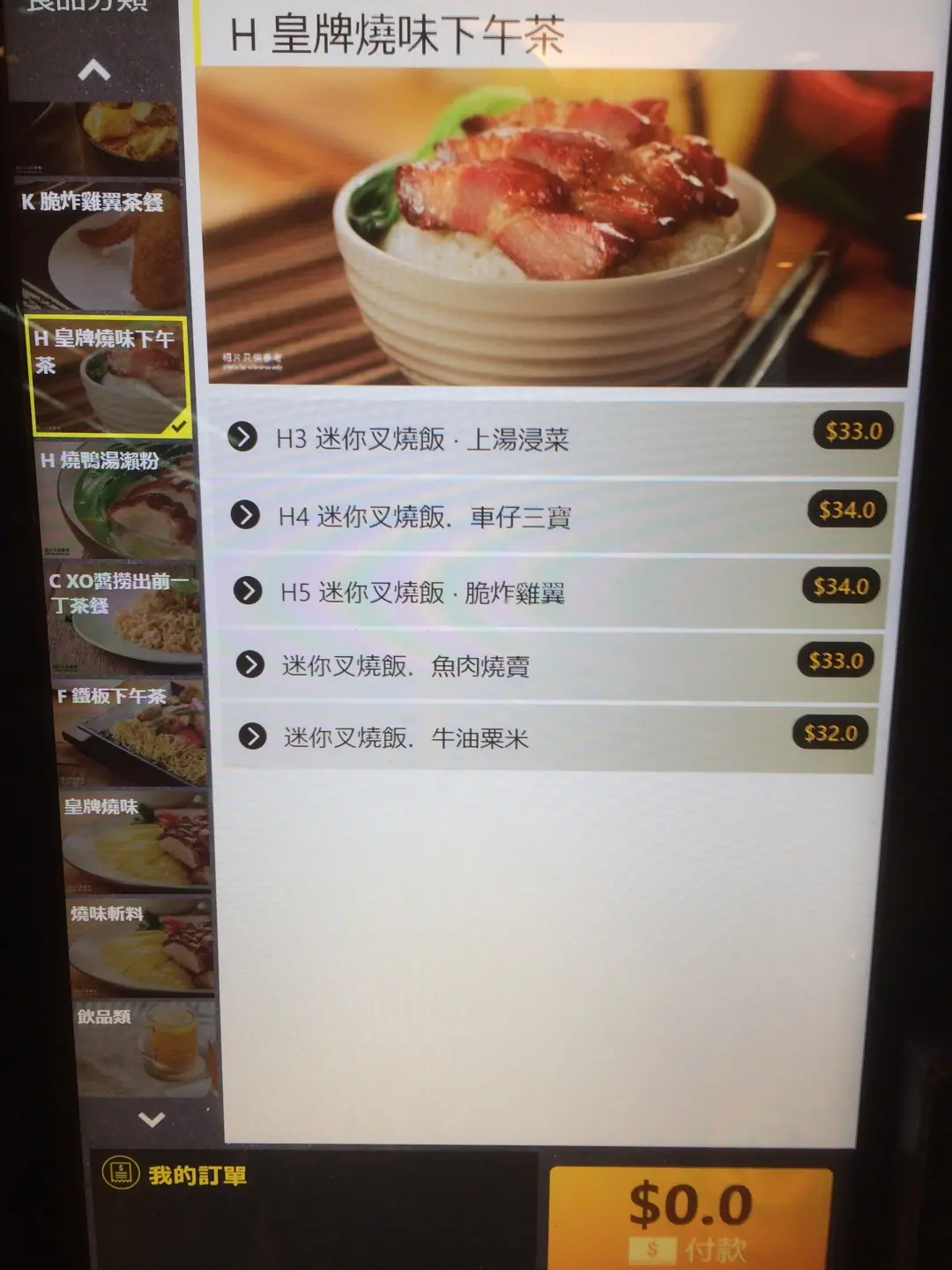Select the H 皇牌燒味下午茶 category
Viewport: 952px width, 1270px height.
click(x=108, y=377)
